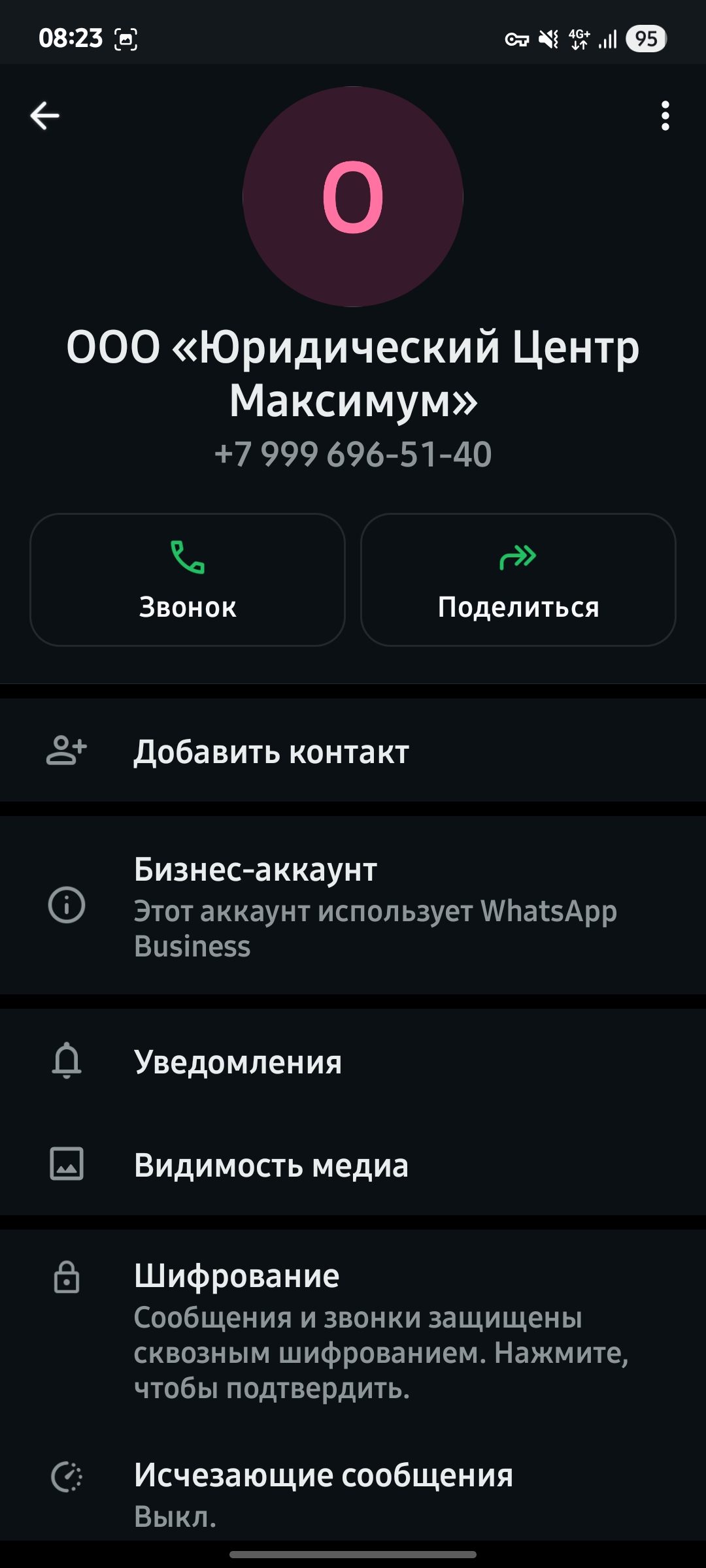Viewport: 706px width, 1568px height.
Task: Open Шифрование to verify encryption
Action: pos(353,1330)
